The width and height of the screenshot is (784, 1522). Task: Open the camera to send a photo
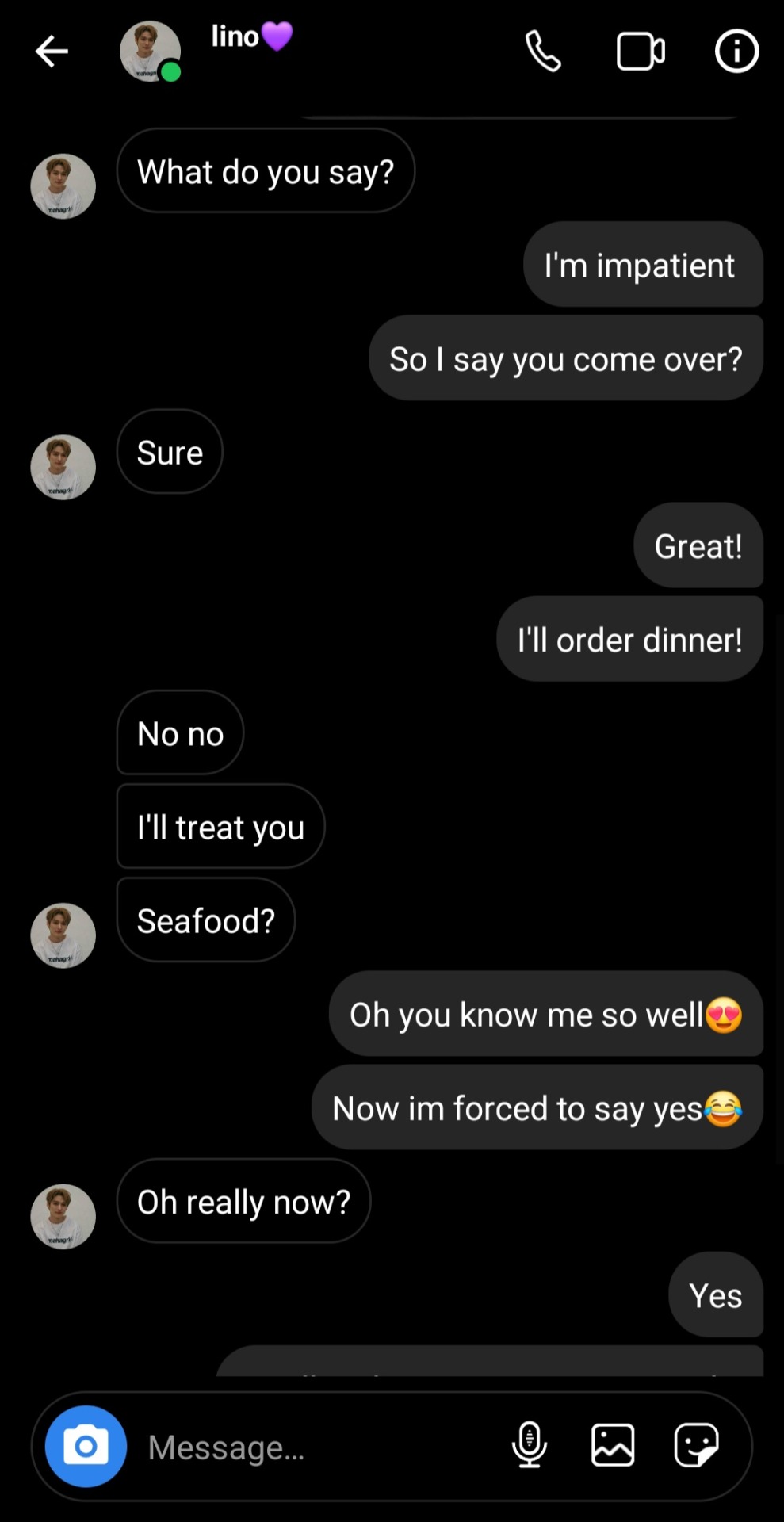tap(86, 1447)
